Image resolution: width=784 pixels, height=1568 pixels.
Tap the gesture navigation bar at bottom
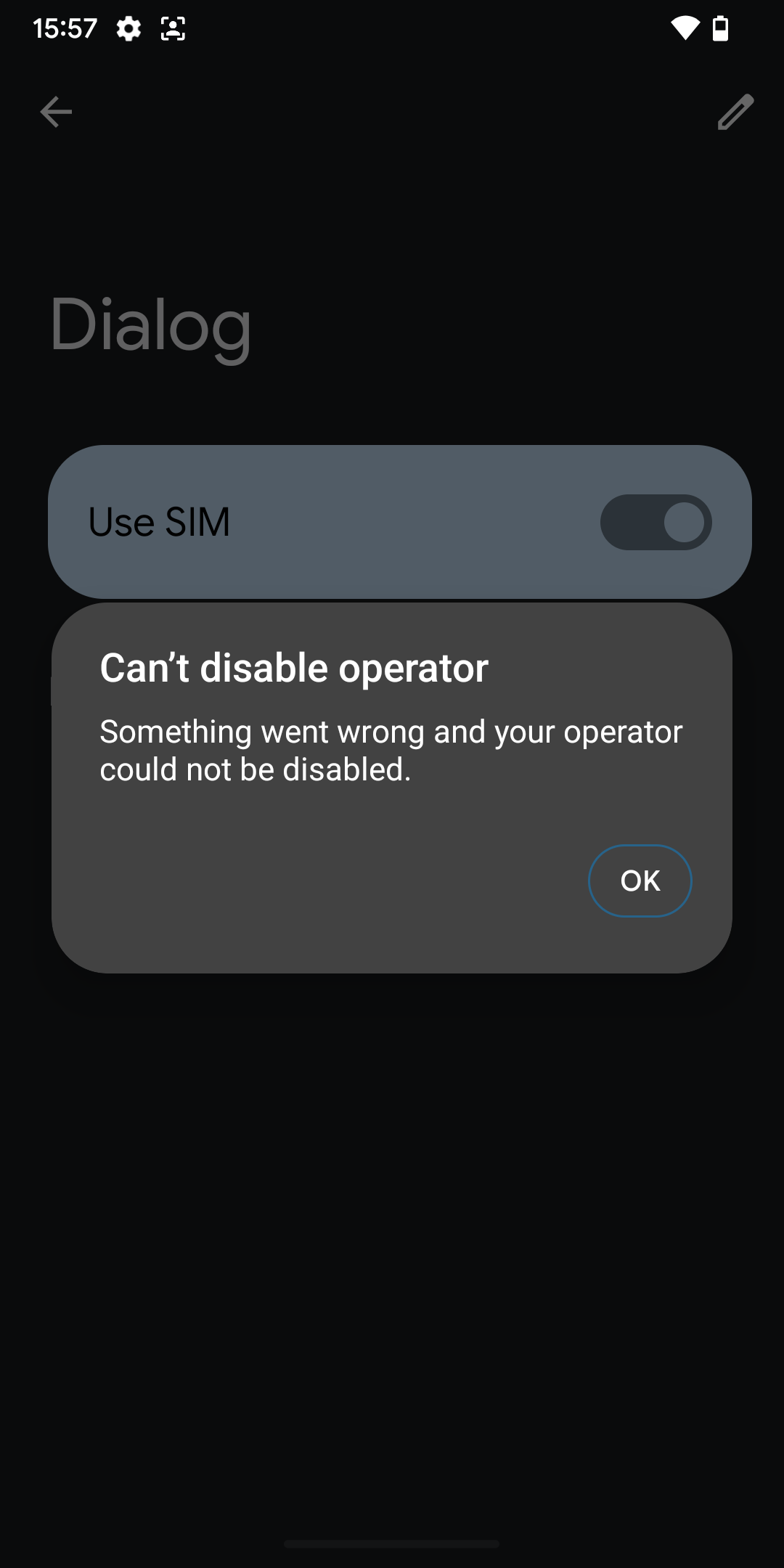[x=392, y=1541]
